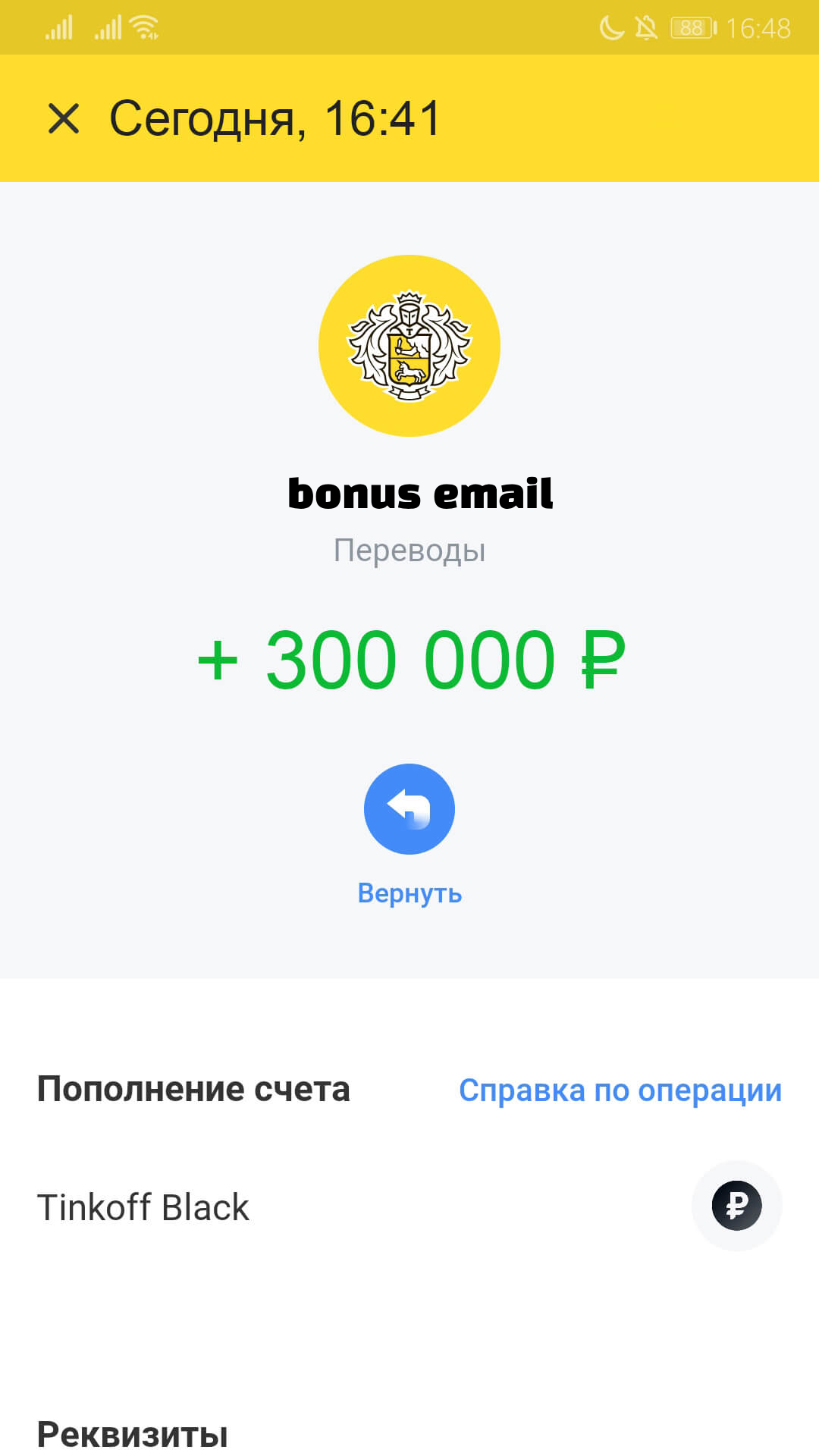Screen dimensions: 819x1456
Task: Open Справка по операции link
Action: (620, 1090)
